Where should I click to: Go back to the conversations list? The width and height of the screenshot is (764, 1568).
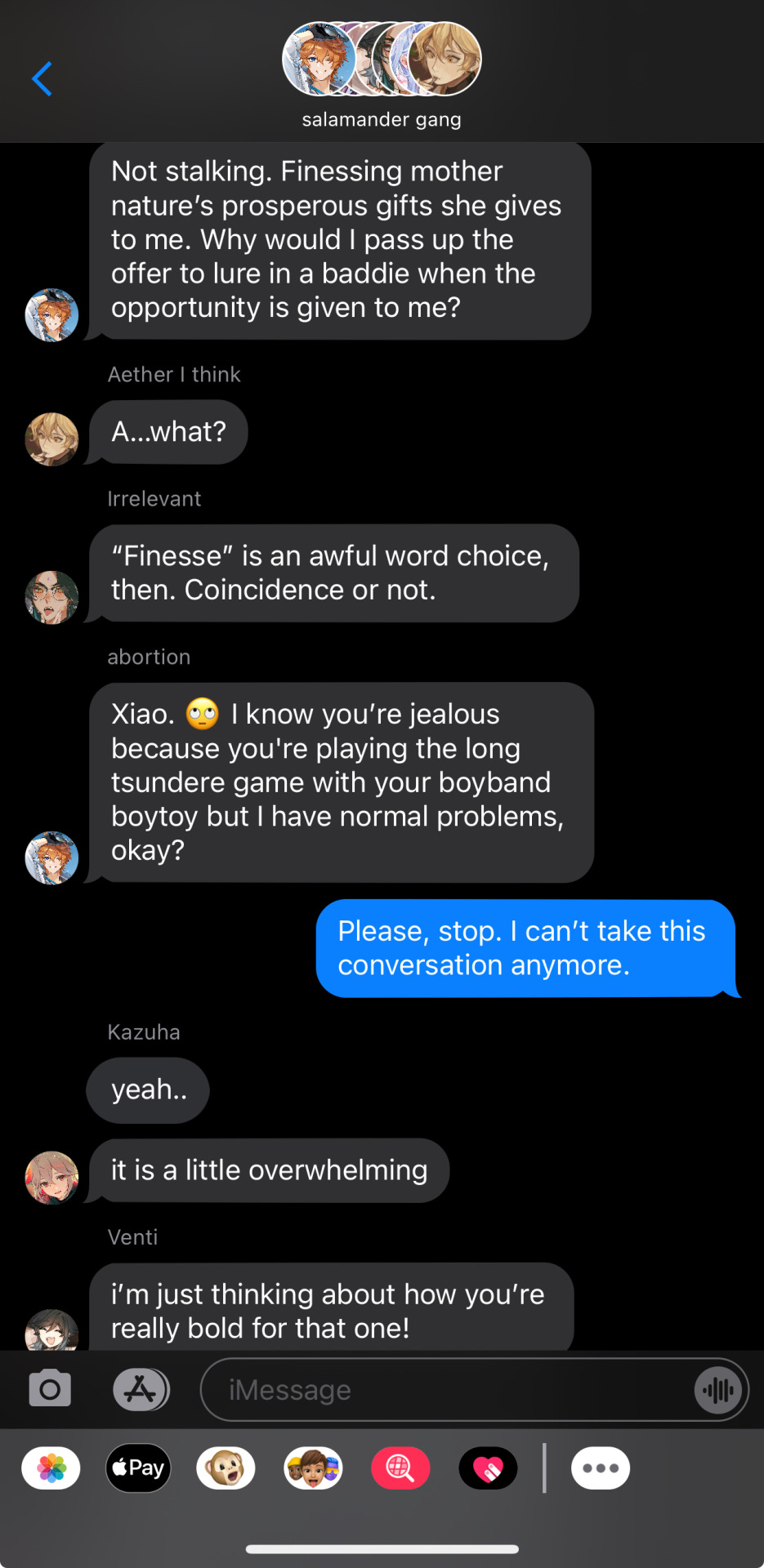[42, 79]
